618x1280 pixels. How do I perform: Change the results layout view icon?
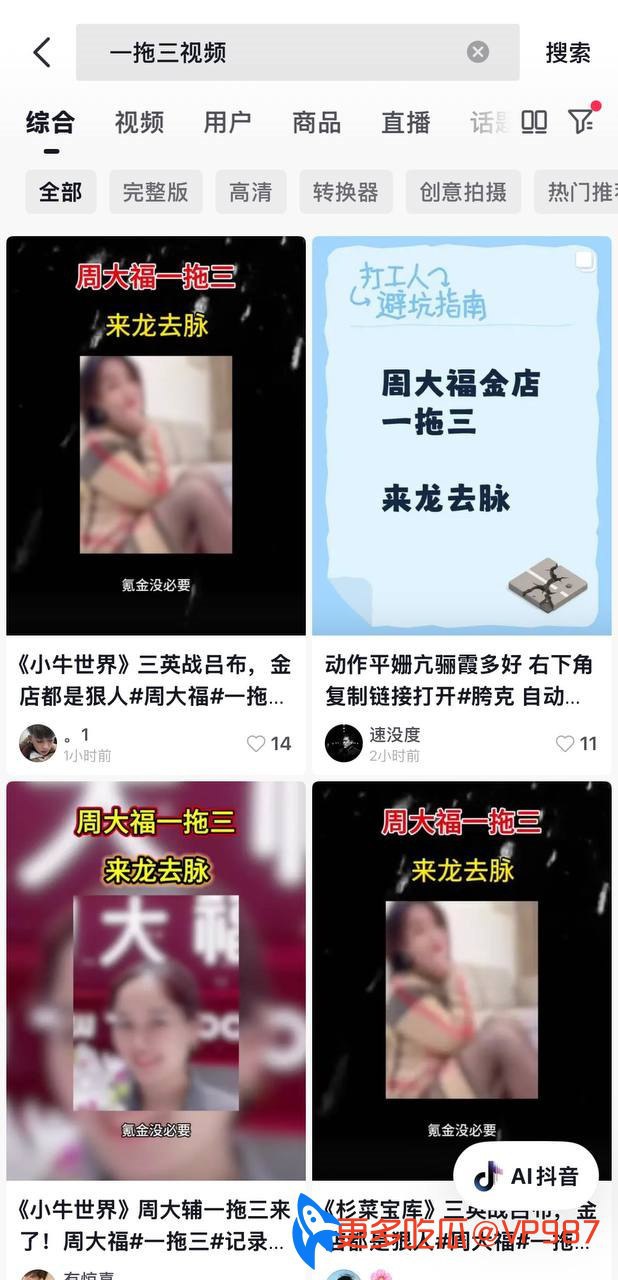(x=535, y=122)
